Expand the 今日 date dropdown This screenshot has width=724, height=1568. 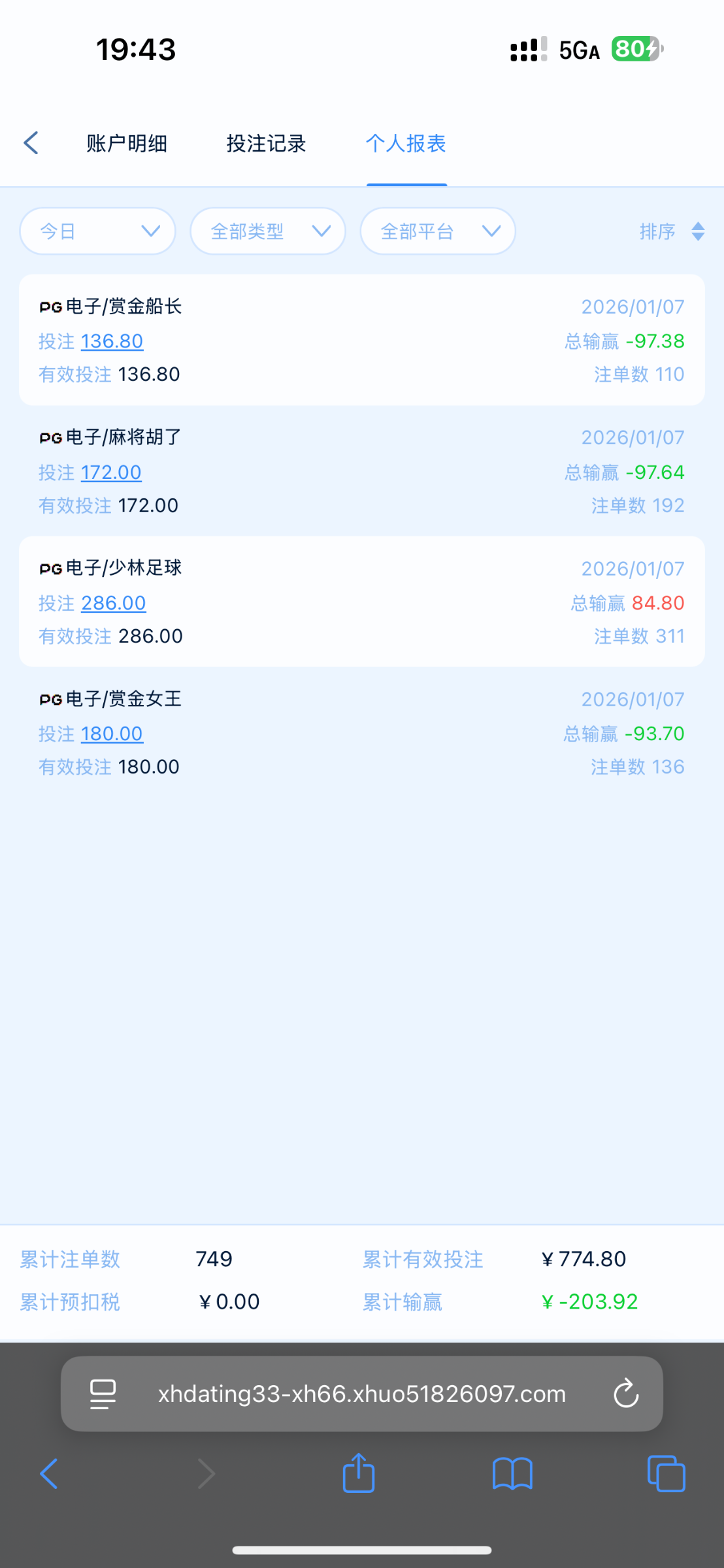pos(98,231)
